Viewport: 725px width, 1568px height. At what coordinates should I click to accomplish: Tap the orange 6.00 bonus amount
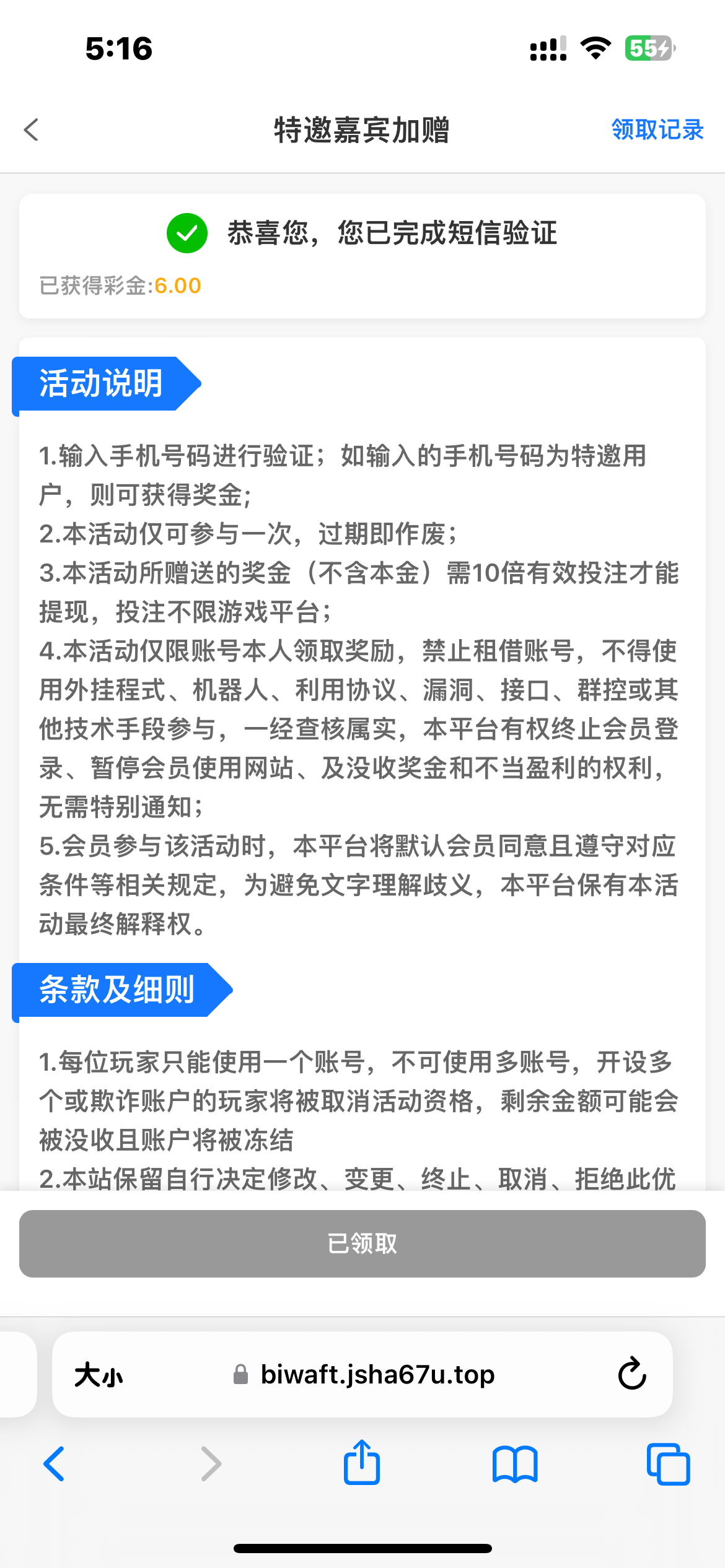coord(179,285)
